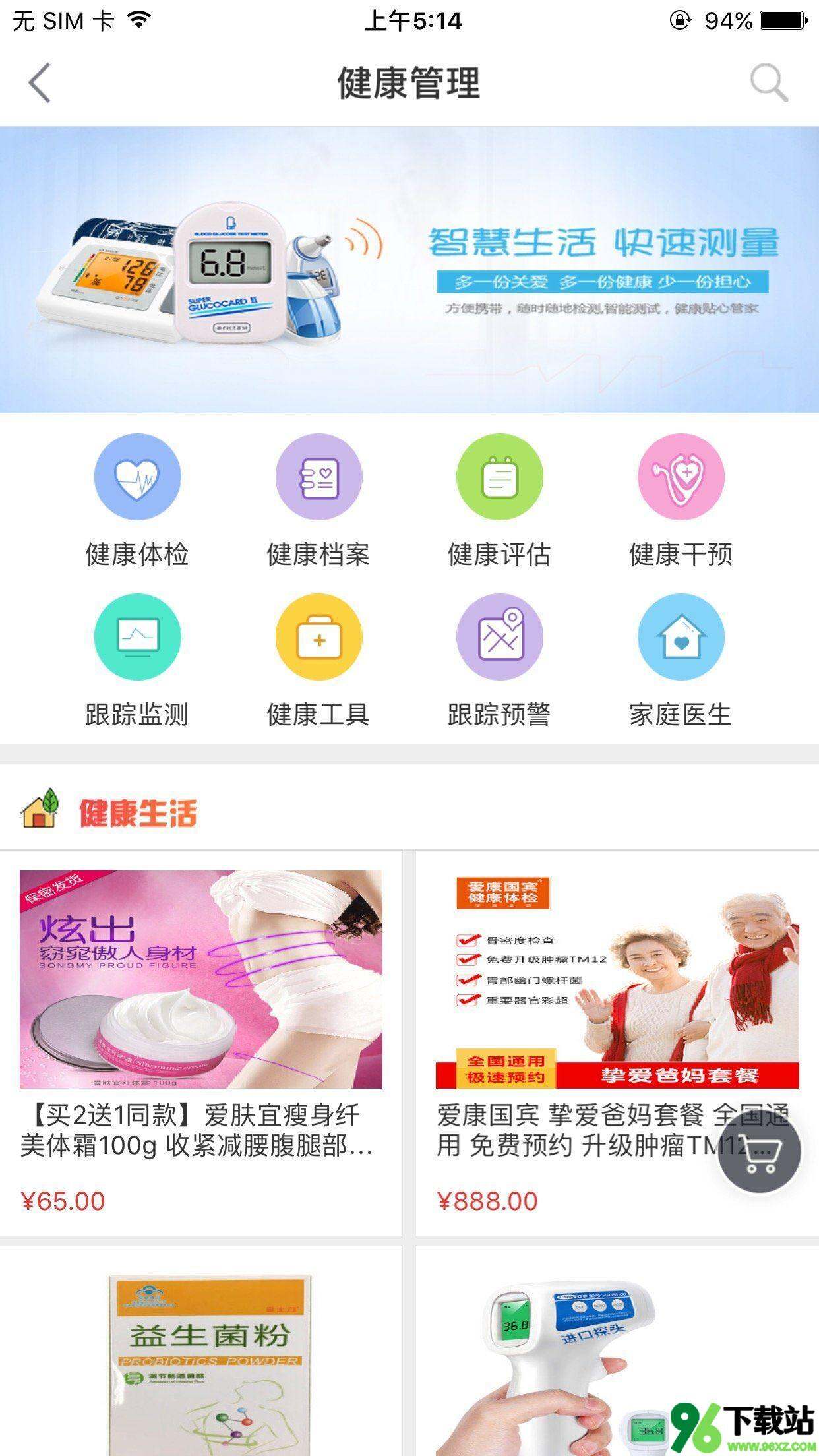Open 健康工具 tools
The width and height of the screenshot is (819, 1456).
pyautogui.click(x=318, y=637)
